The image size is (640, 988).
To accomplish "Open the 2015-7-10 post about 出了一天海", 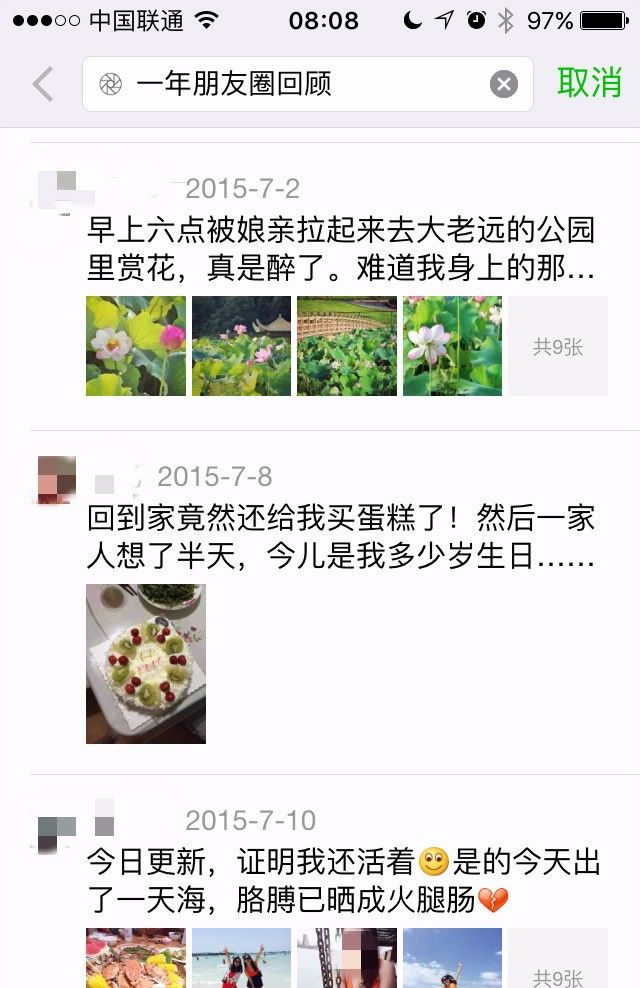I will point(340,882).
